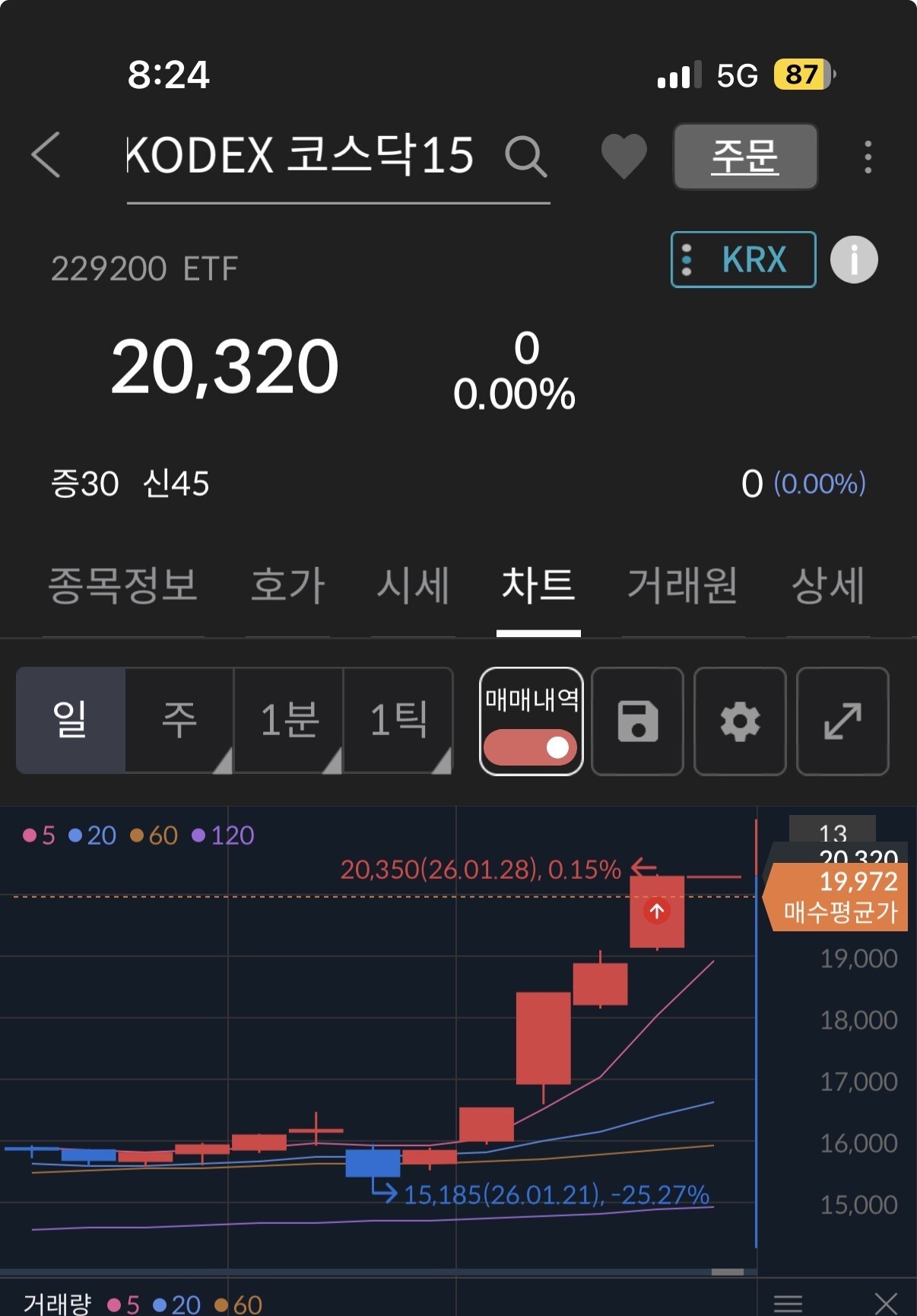This screenshot has width=917, height=1316.
Task: Switch to the 거래원 tab
Action: click(x=682, y=585)
